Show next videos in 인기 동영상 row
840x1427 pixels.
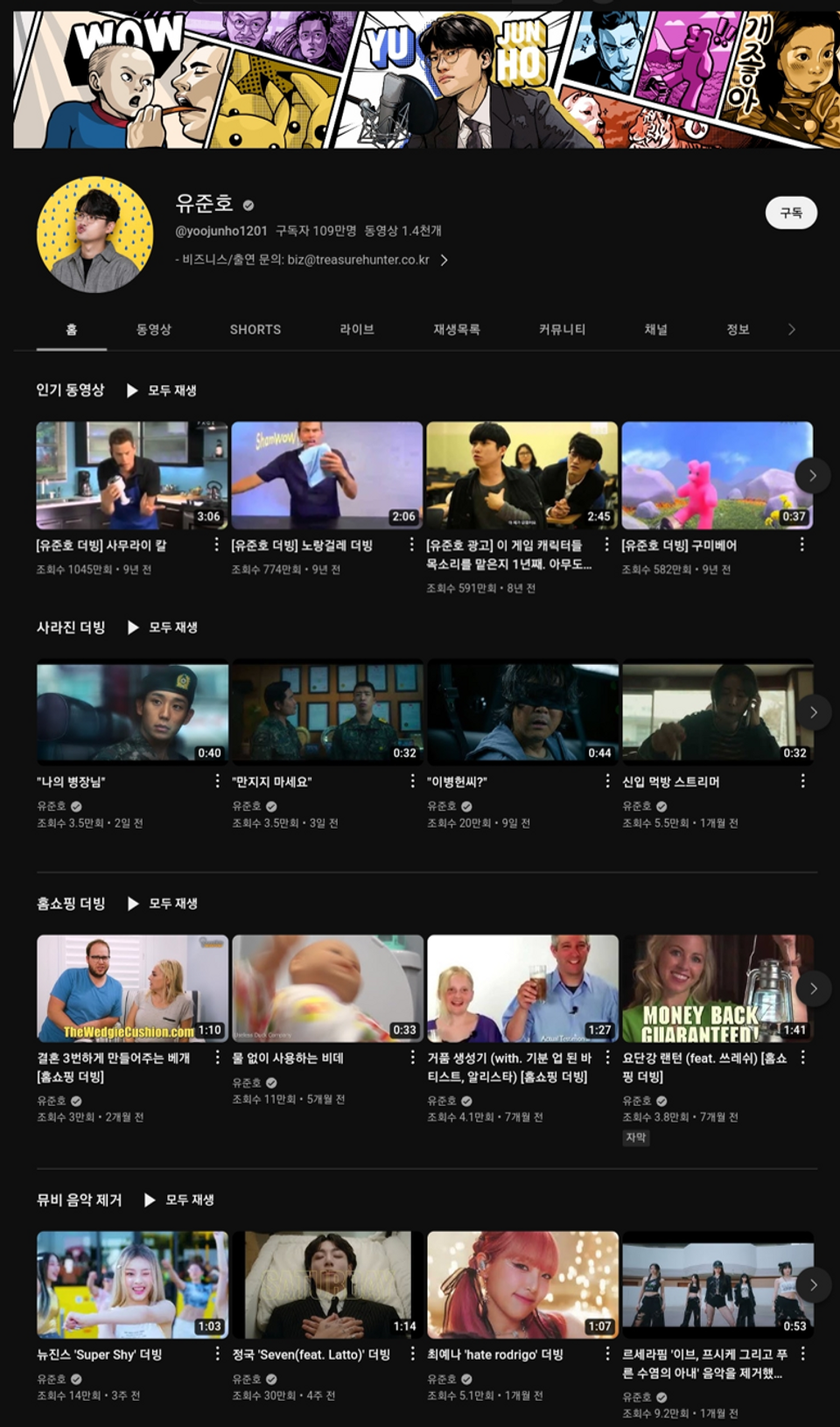click(812, 475)
